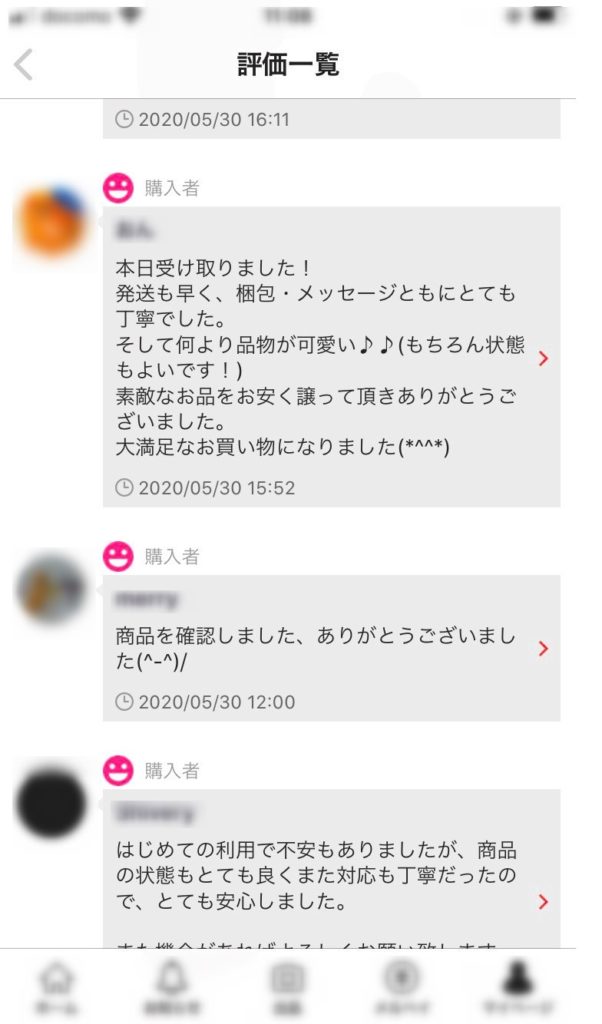Image resolution: width=602 pixels, height=1024 pixels.
Task: View the black avatar buyer's profile
Action: tap(51, 804)
